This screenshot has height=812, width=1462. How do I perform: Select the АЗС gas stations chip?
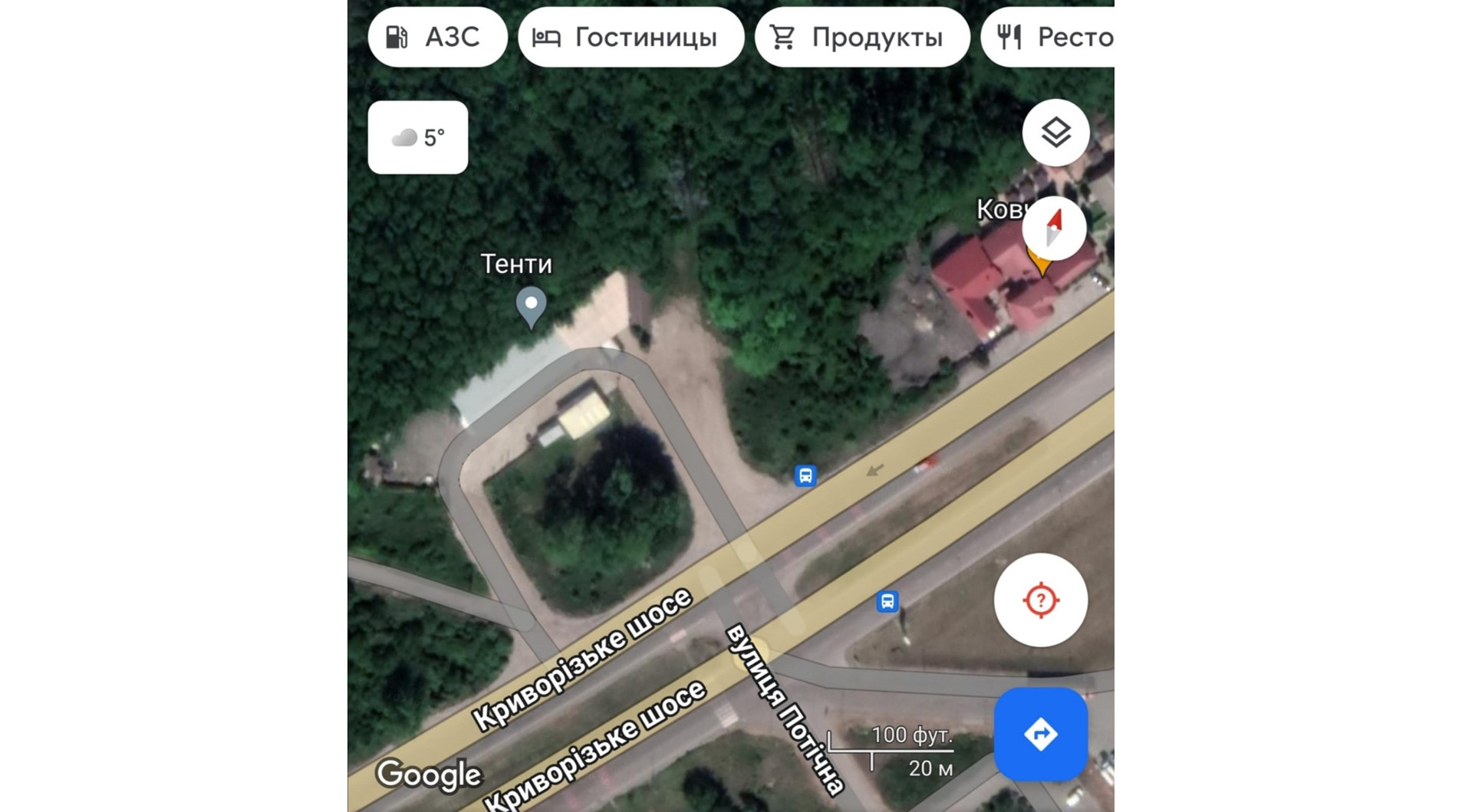coord(437,37)
